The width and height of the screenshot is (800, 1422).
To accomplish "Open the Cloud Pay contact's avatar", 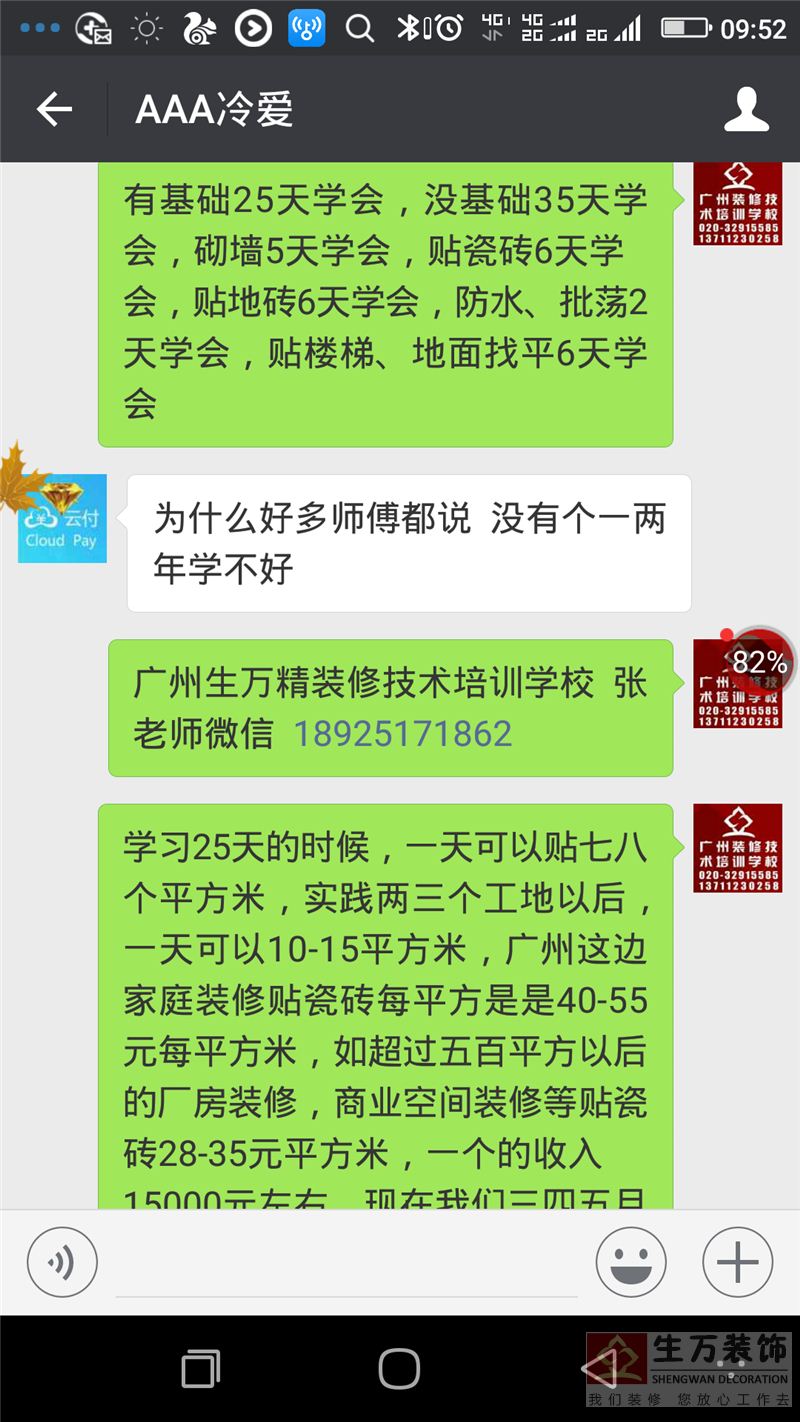I will click(62, 518).
